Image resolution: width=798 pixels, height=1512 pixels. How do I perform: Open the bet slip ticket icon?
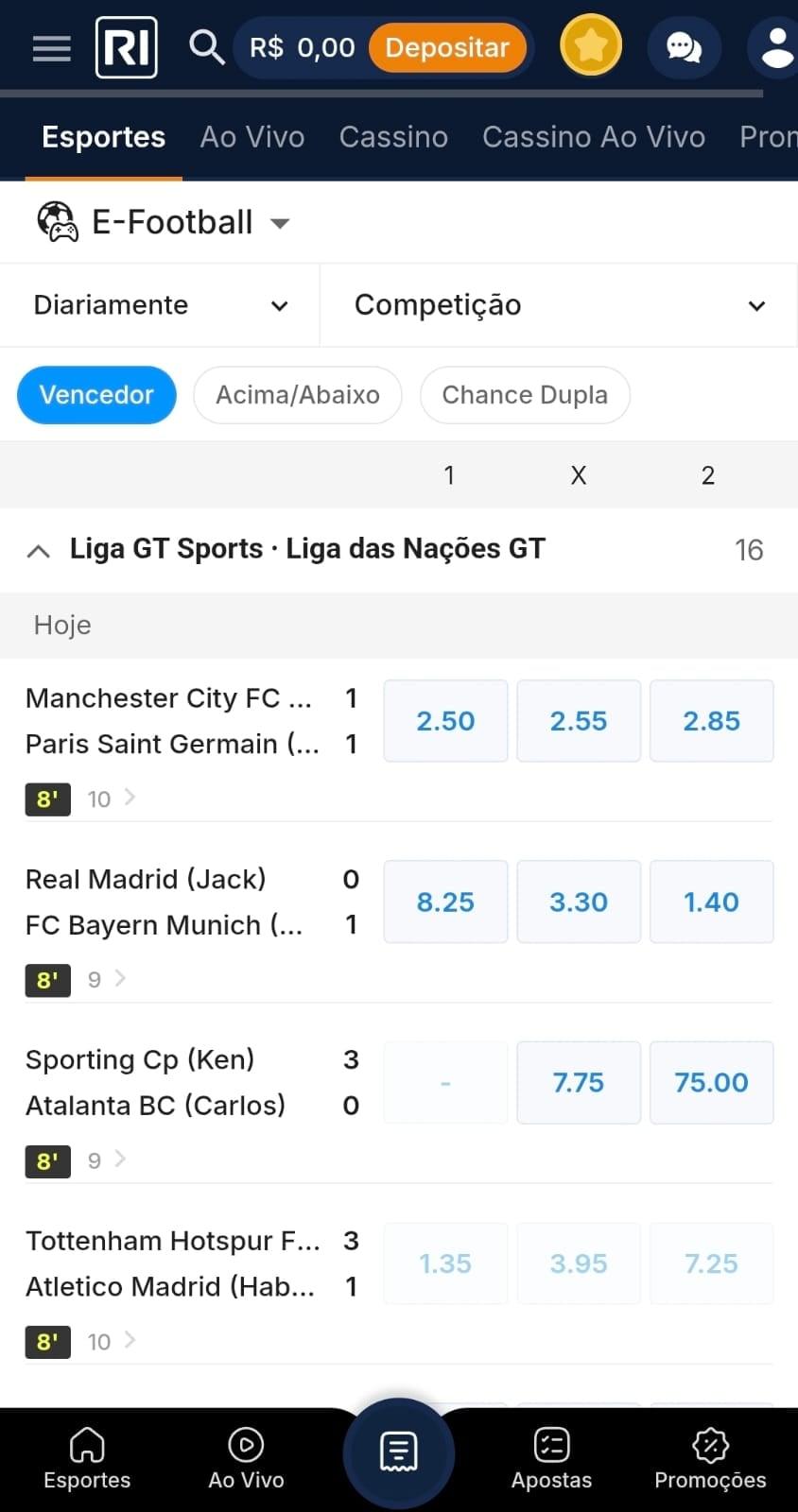[398, 1452]
